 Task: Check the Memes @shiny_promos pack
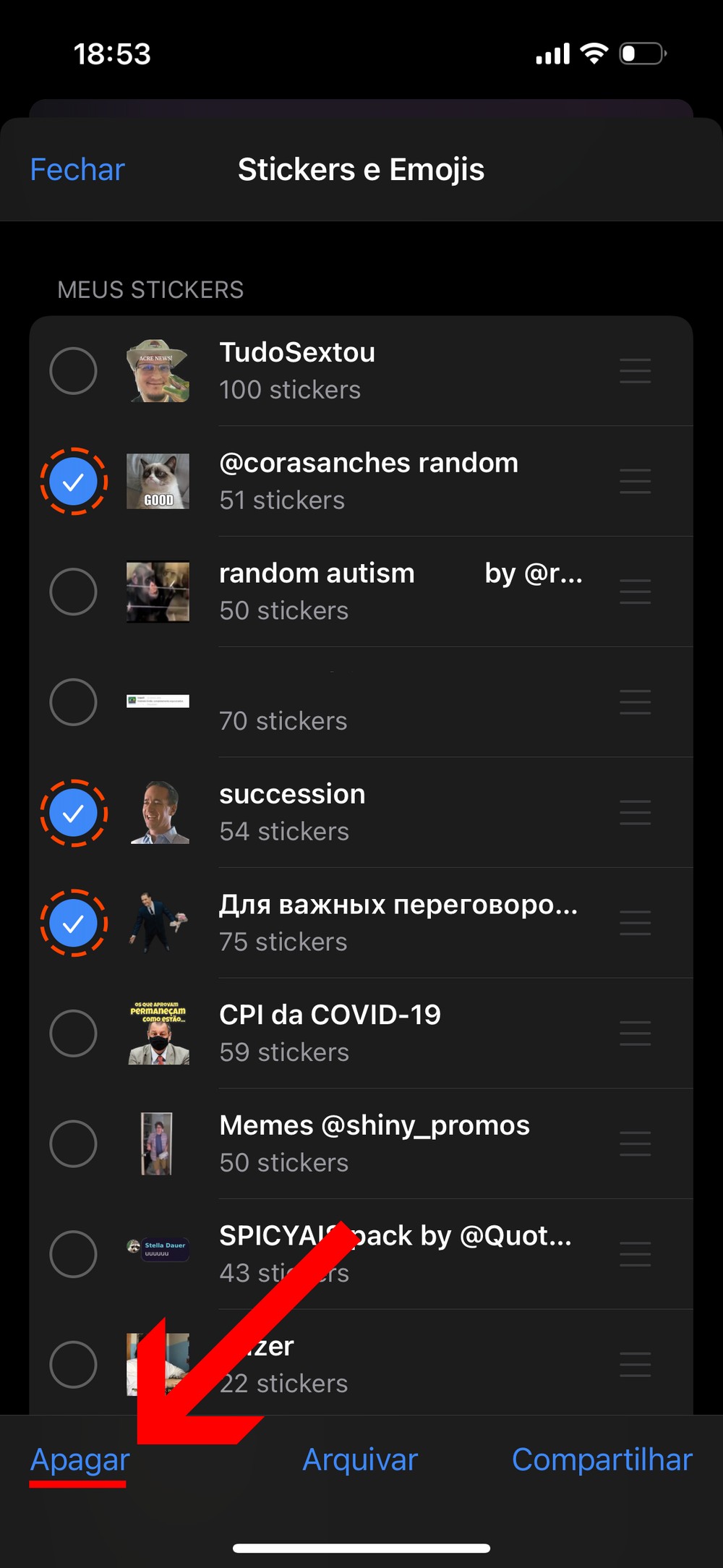tap(73, 1144)
